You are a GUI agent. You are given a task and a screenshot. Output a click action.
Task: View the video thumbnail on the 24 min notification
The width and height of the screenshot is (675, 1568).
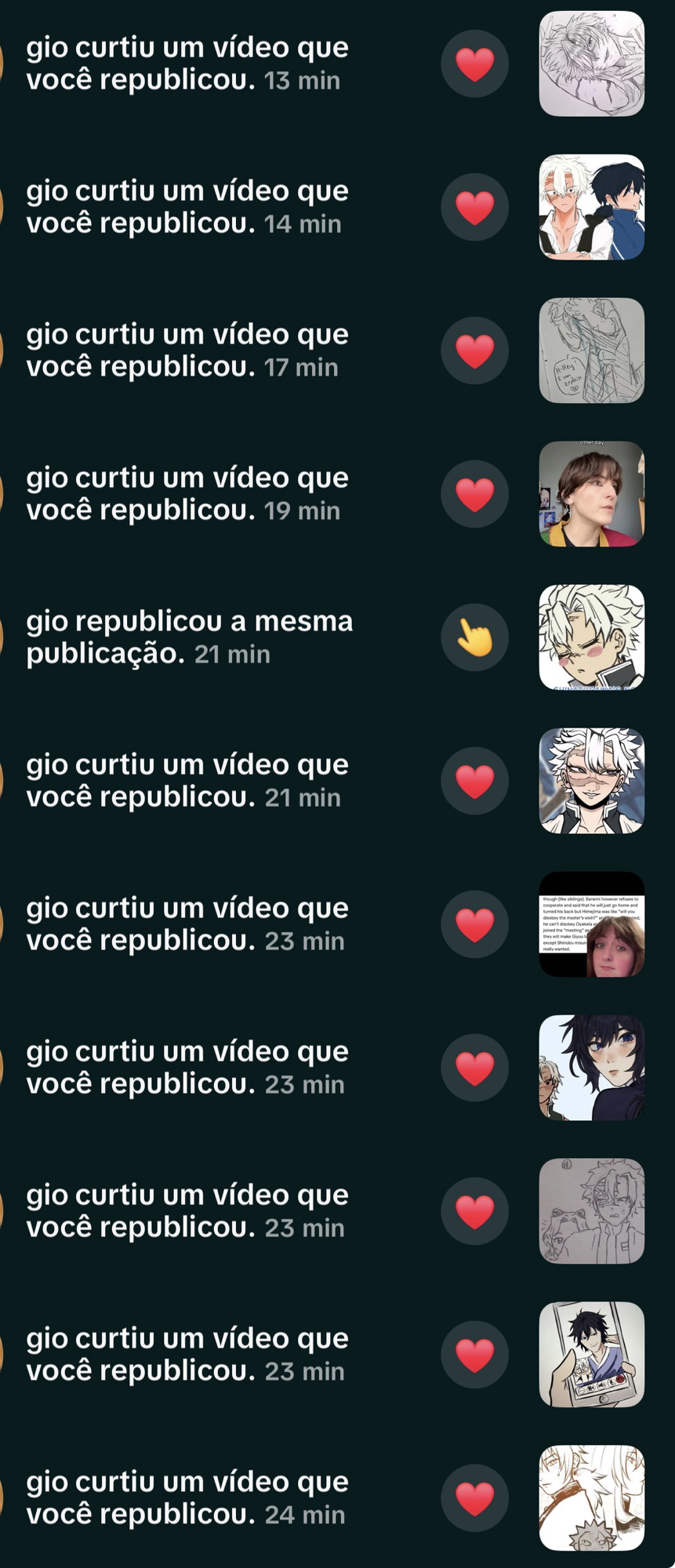click(x=591, y=1498)
